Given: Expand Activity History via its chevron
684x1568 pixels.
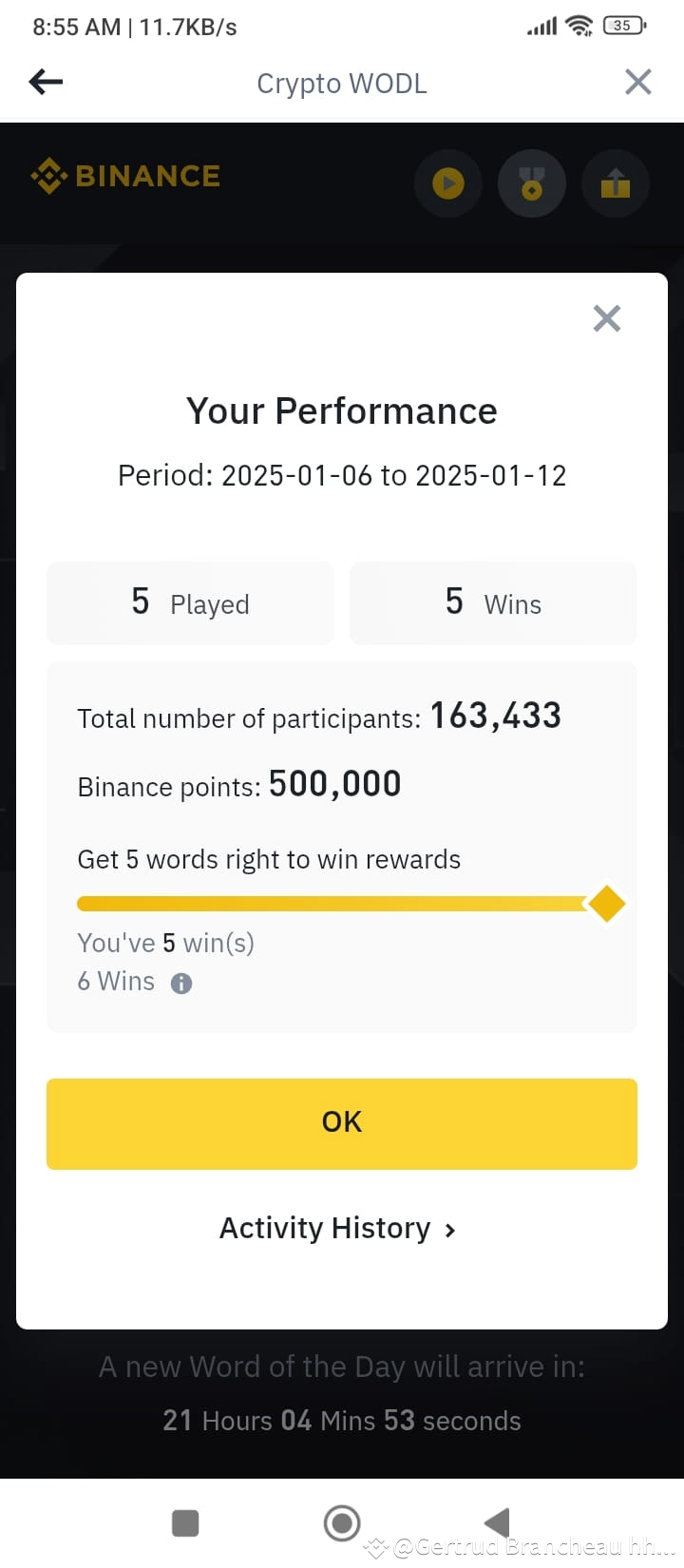Looking at the screenshot, I should click(448, 1229).
